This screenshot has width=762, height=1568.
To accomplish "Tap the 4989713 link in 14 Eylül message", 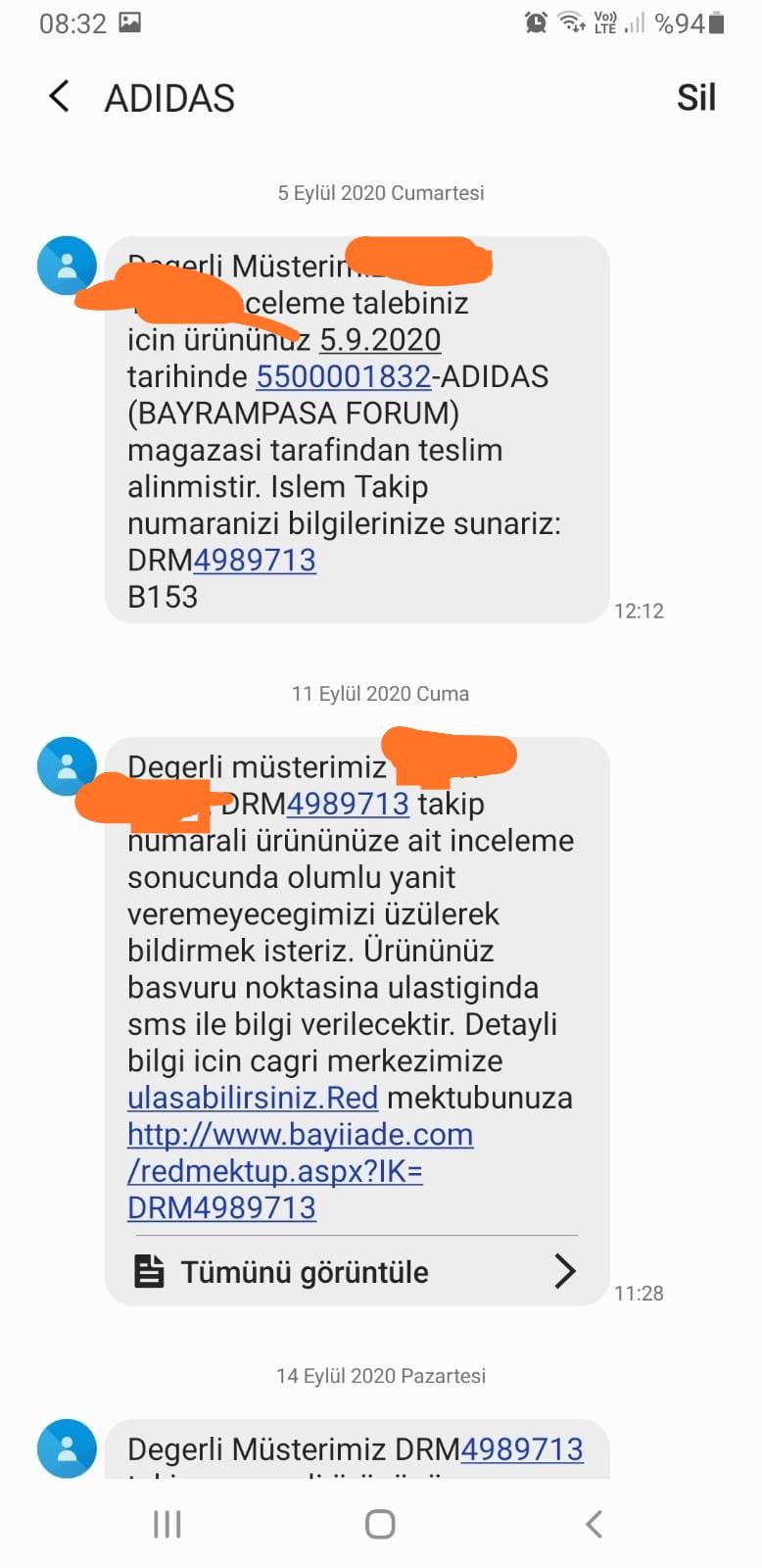I will 522,1448.
